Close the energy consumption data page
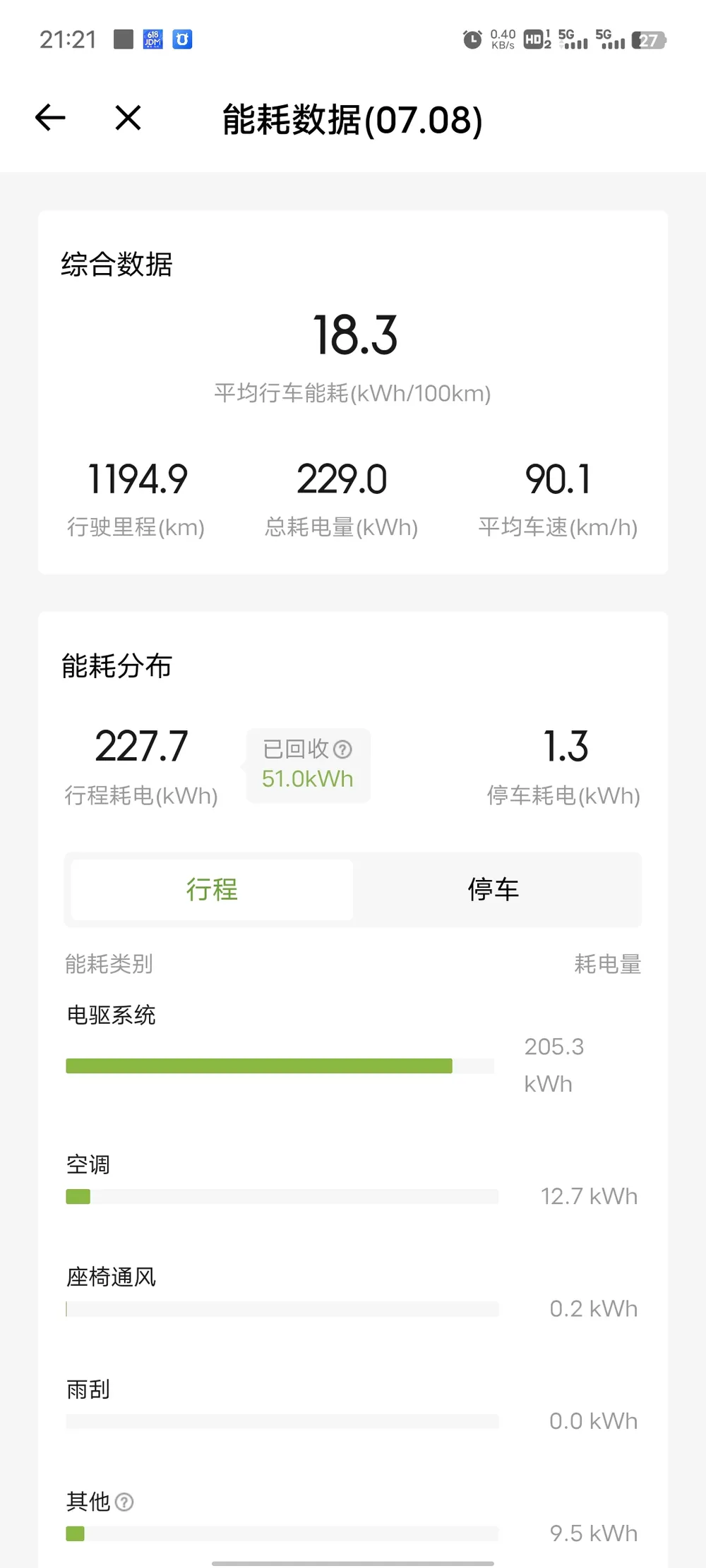The height and width of the screenshot is (1568, 706). pos(128,118)
